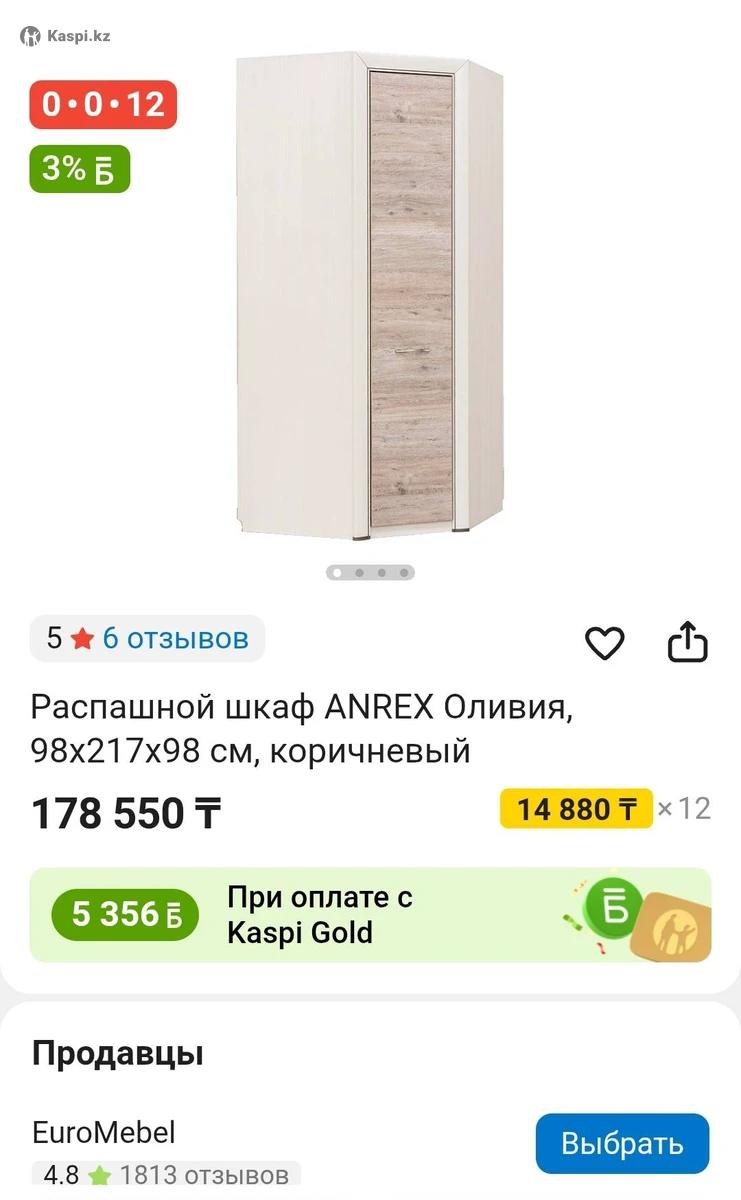
Task: Open the Kaspi Gold bonus banner
Action: tap(370, 915)
